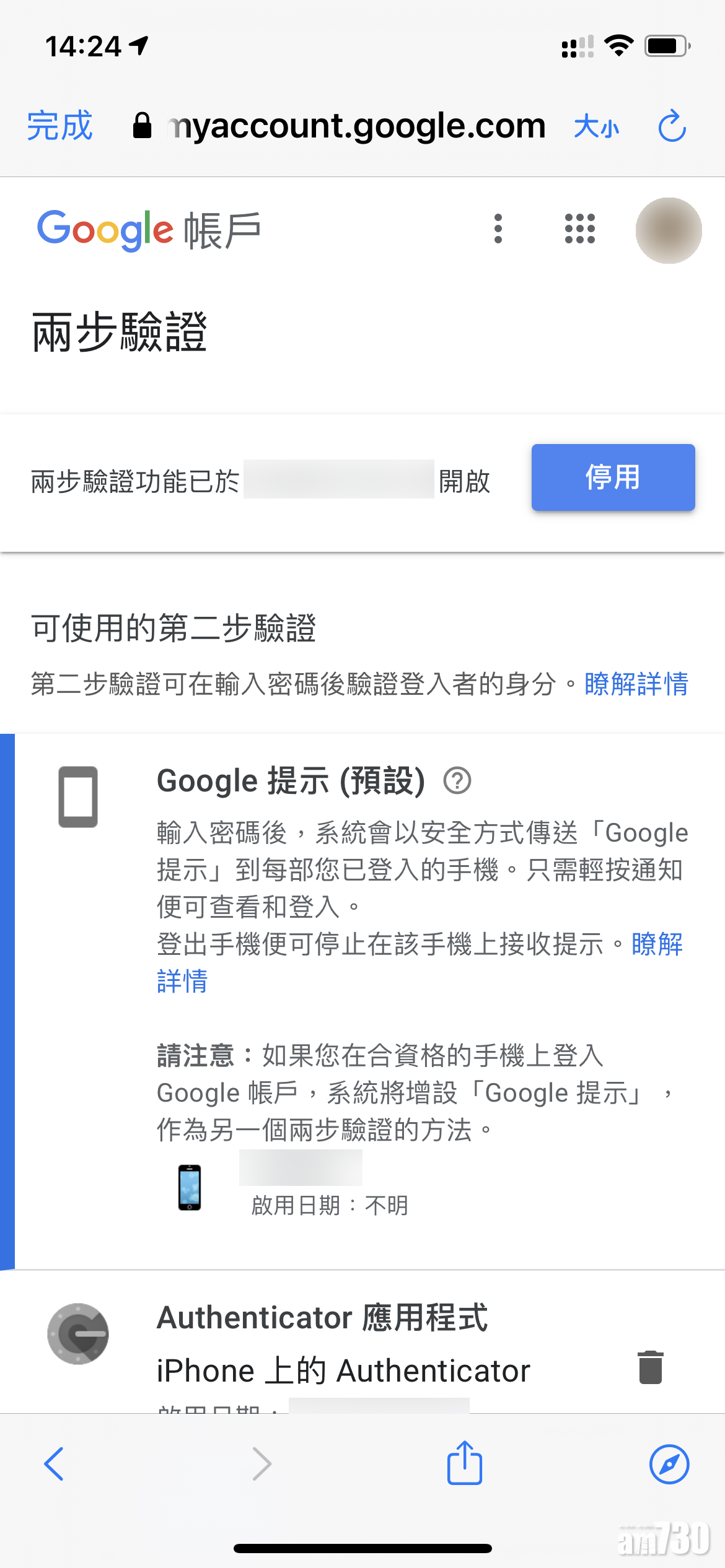Delete the iPhone Authenticator with trash icon

click(650, 1368)
